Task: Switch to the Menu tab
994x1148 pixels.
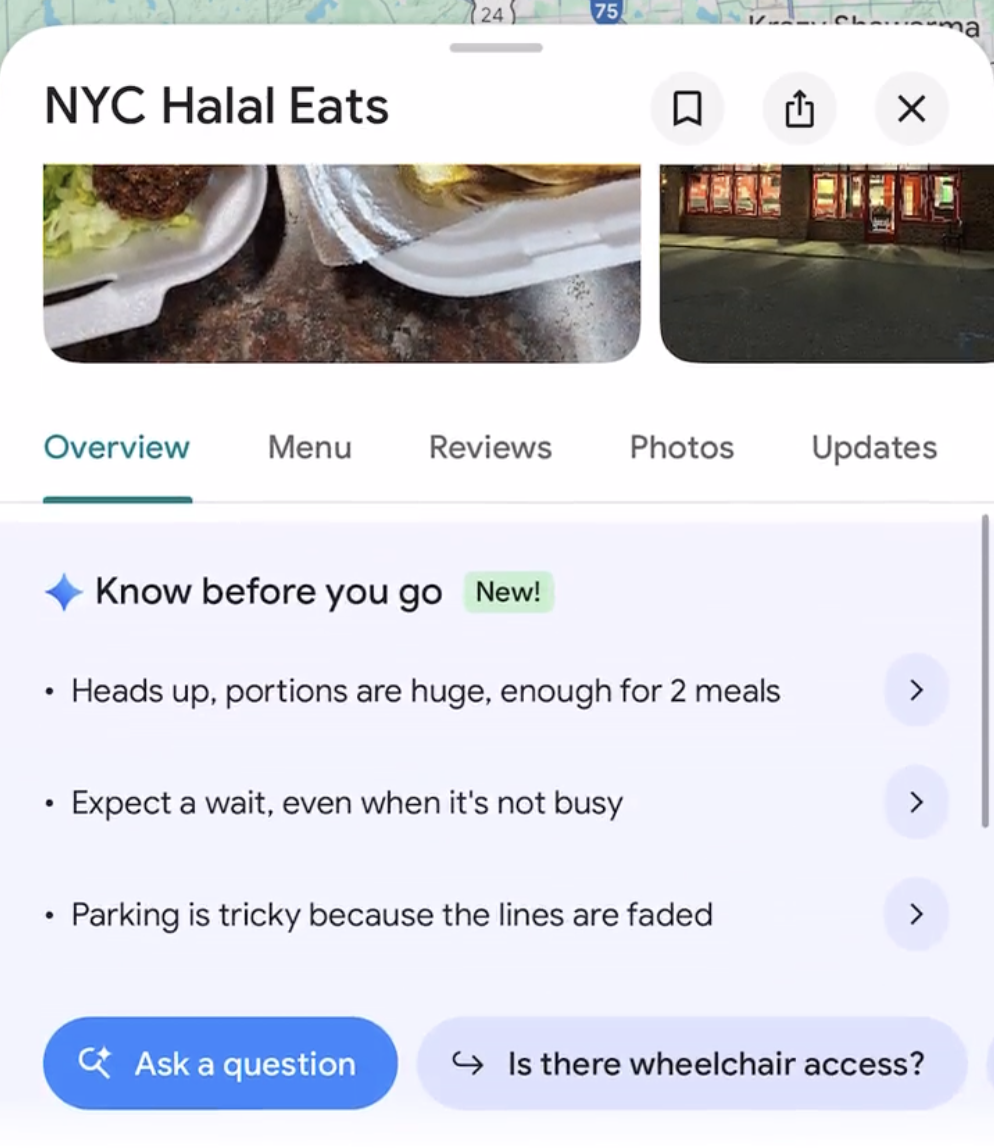Action: pyautogui.click(x=309, y=447)
